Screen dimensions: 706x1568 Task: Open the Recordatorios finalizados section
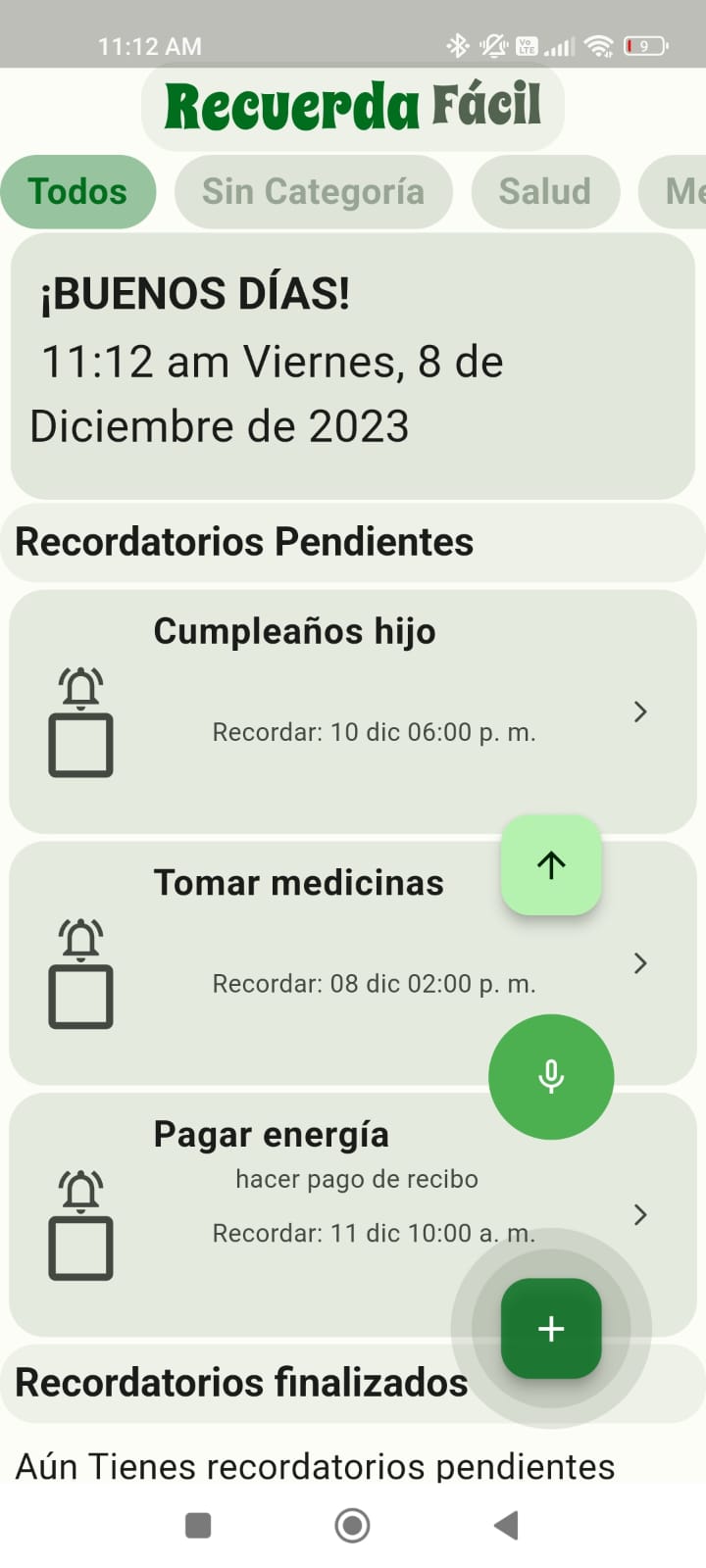[x=240, y=1383]
